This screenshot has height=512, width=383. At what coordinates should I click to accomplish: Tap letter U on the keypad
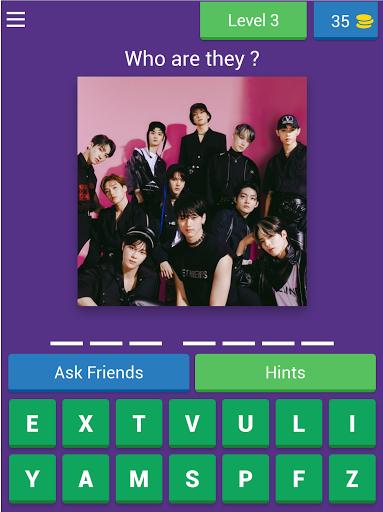click(x=246, y=423)
